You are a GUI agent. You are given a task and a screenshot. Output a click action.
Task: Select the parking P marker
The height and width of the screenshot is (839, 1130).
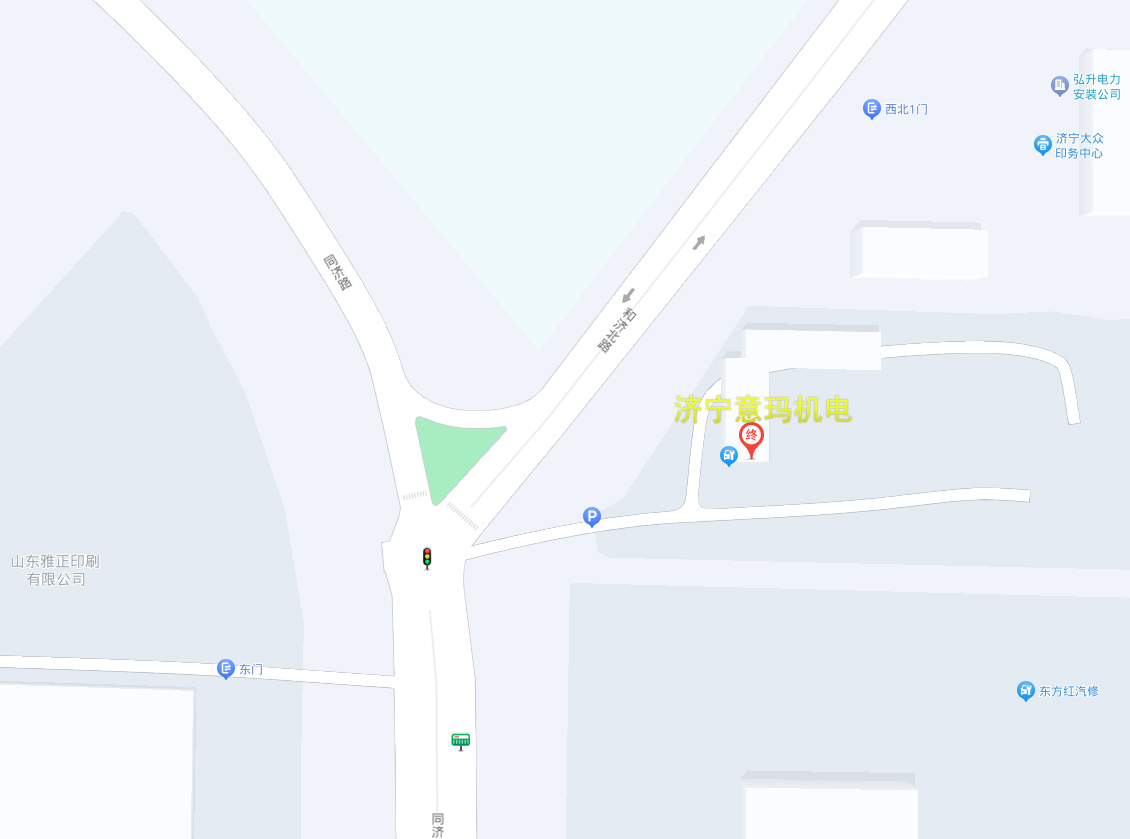[592, 516]
